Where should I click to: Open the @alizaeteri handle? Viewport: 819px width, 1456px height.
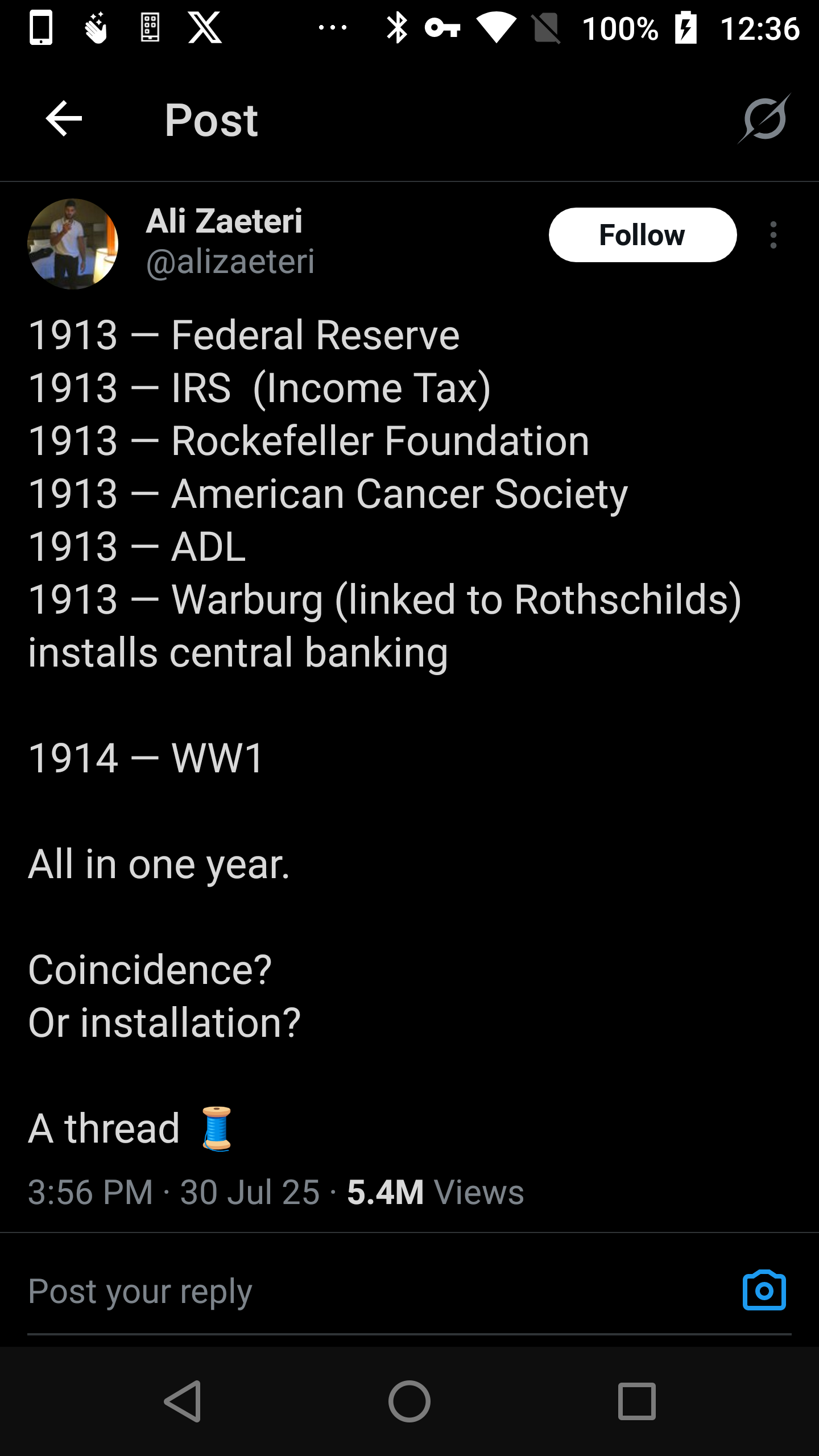(x=230, y=262)
